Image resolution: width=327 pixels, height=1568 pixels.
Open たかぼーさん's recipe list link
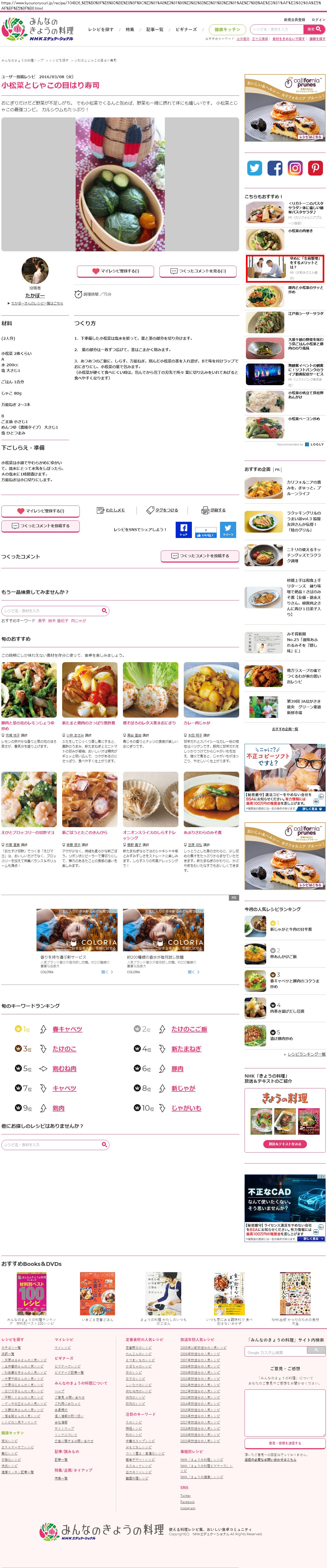[36, 303]
